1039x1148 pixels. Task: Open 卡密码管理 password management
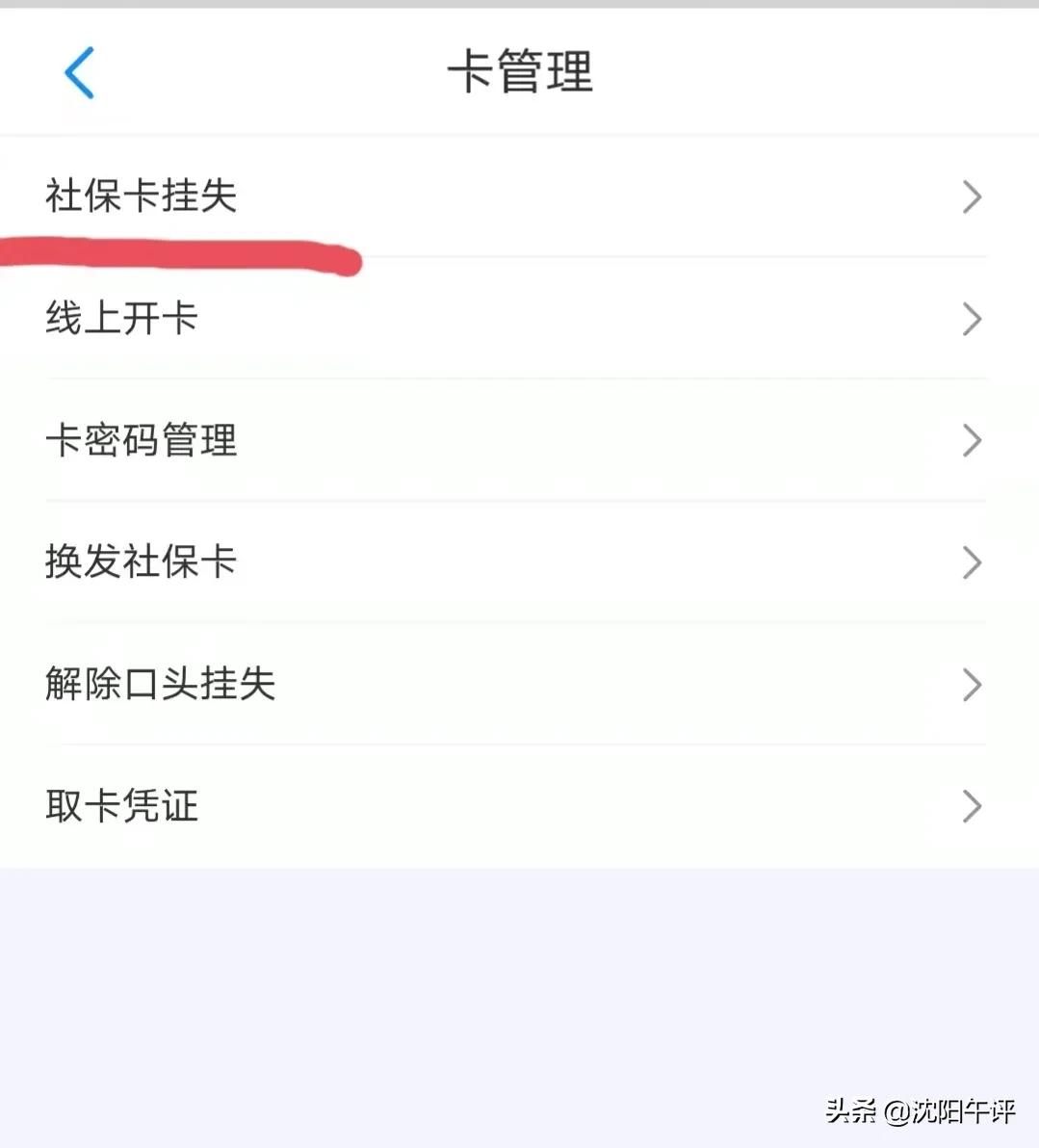pos(142,441)
